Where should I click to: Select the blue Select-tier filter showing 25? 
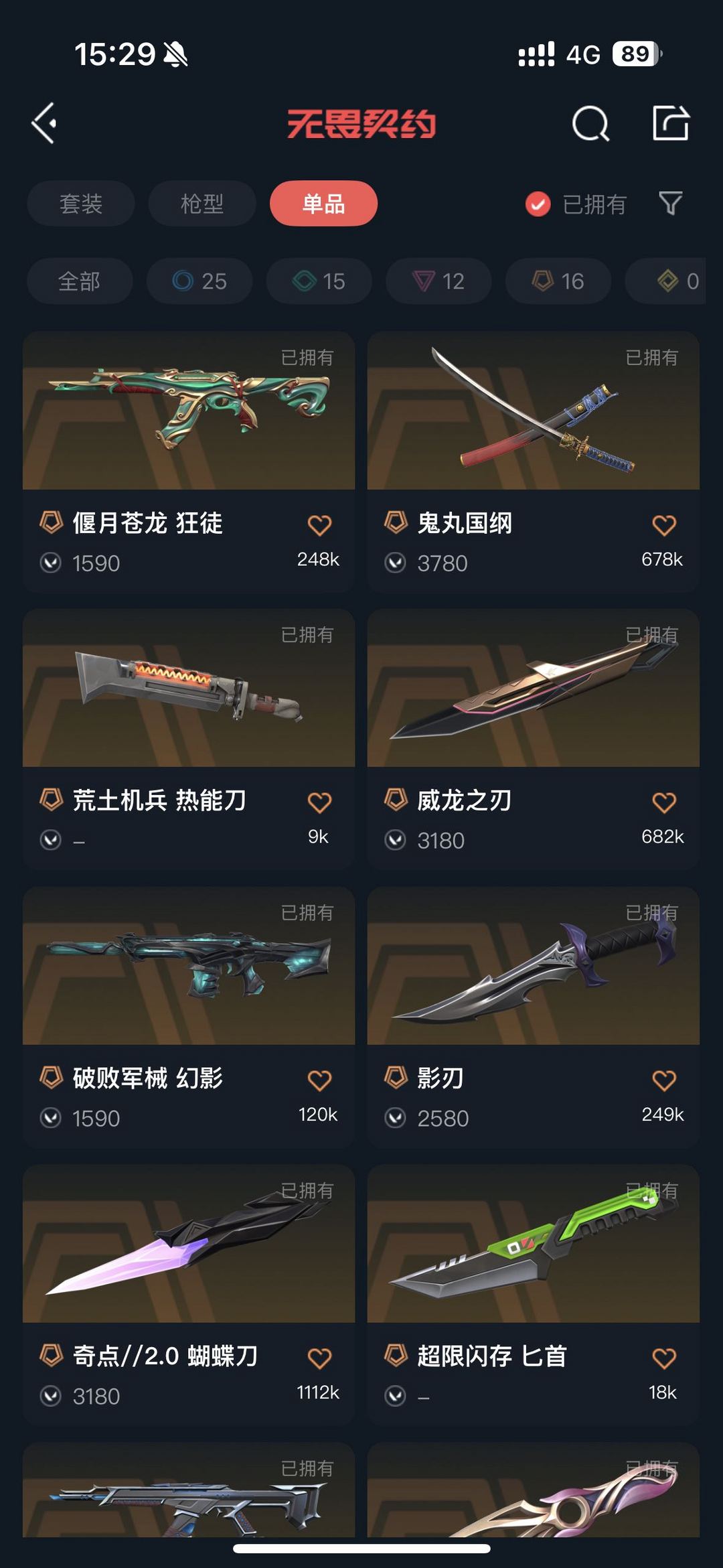coord(198,281)
